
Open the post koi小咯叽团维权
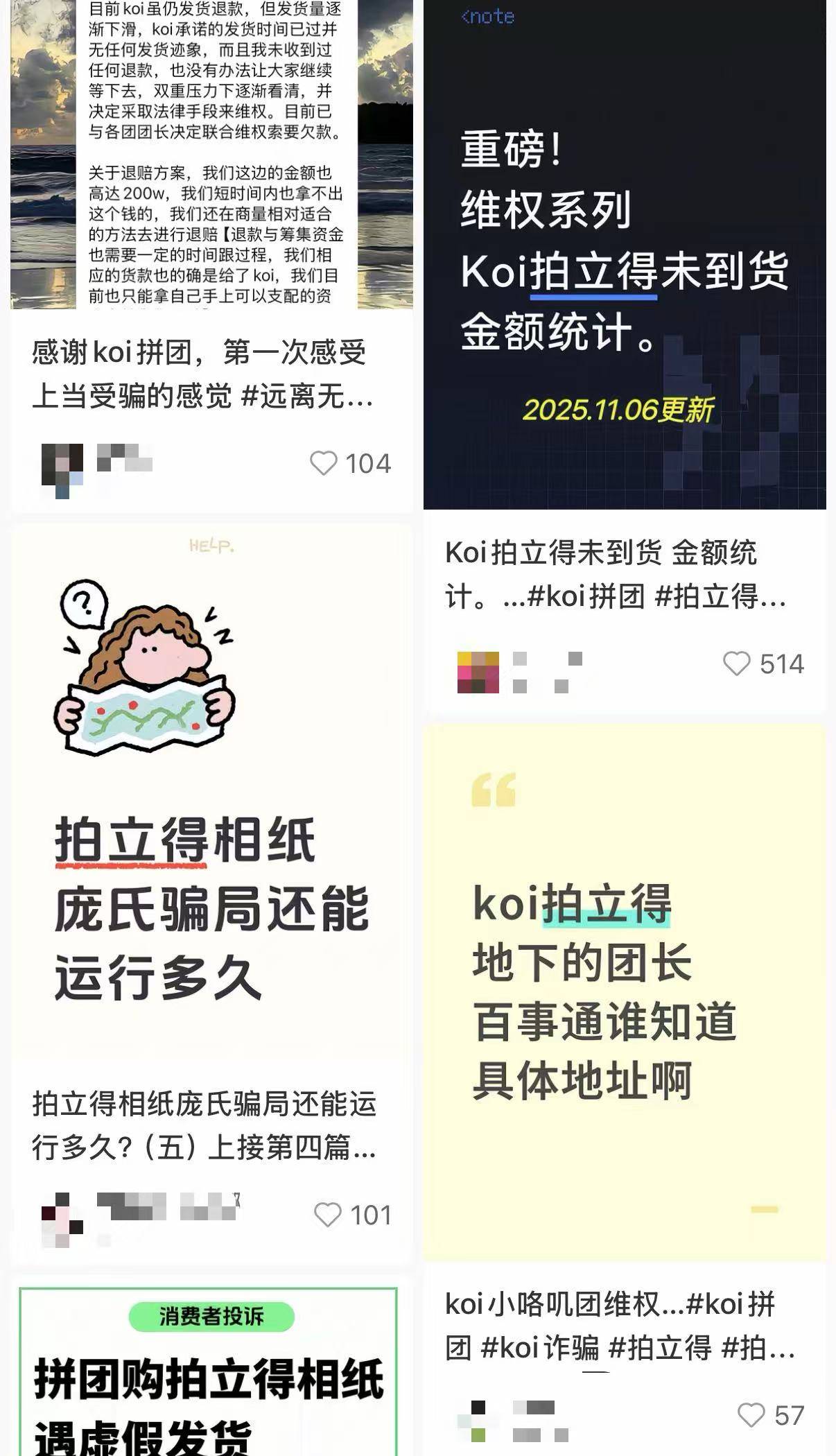click(619, 1326)
